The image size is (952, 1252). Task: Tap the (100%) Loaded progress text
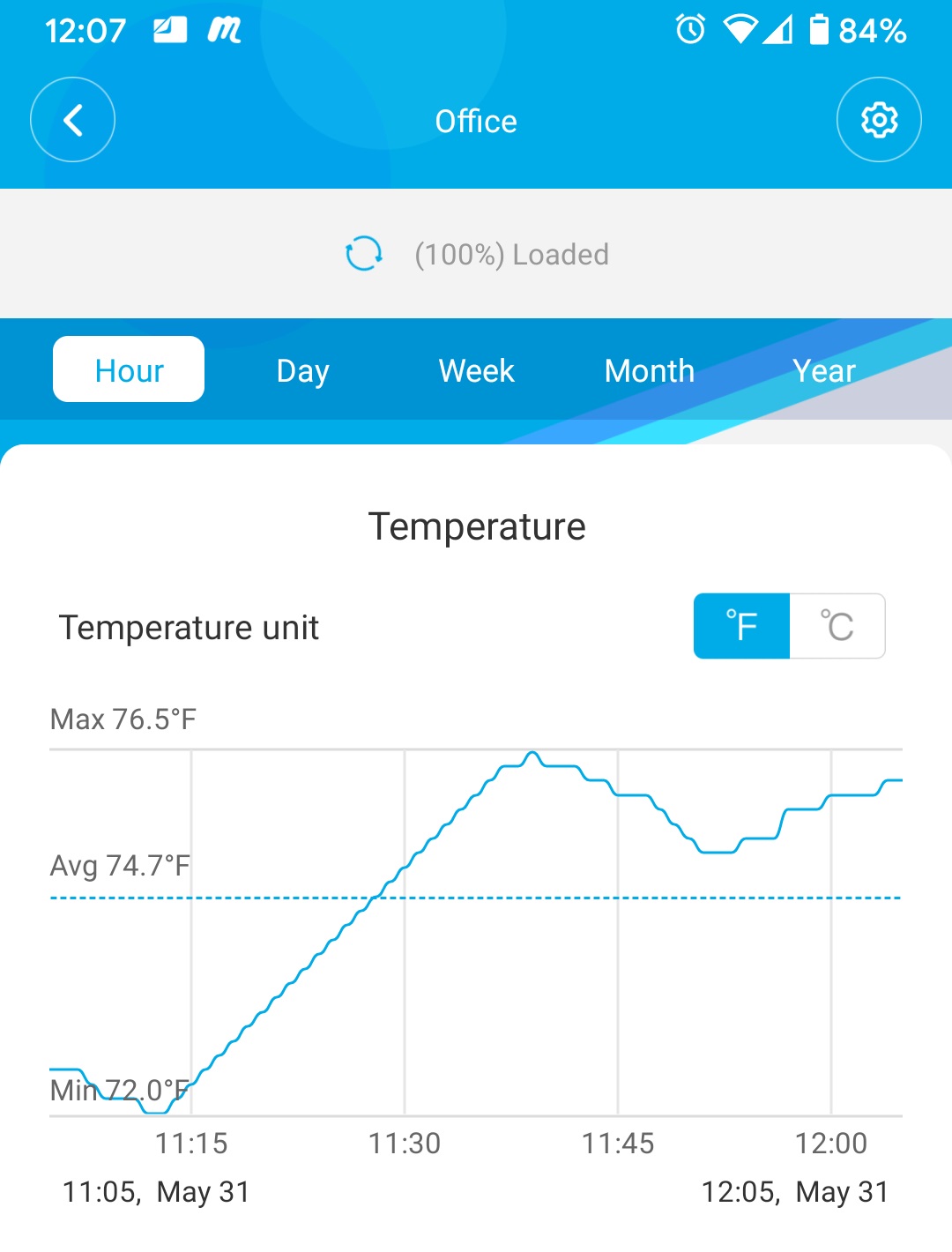511,254
